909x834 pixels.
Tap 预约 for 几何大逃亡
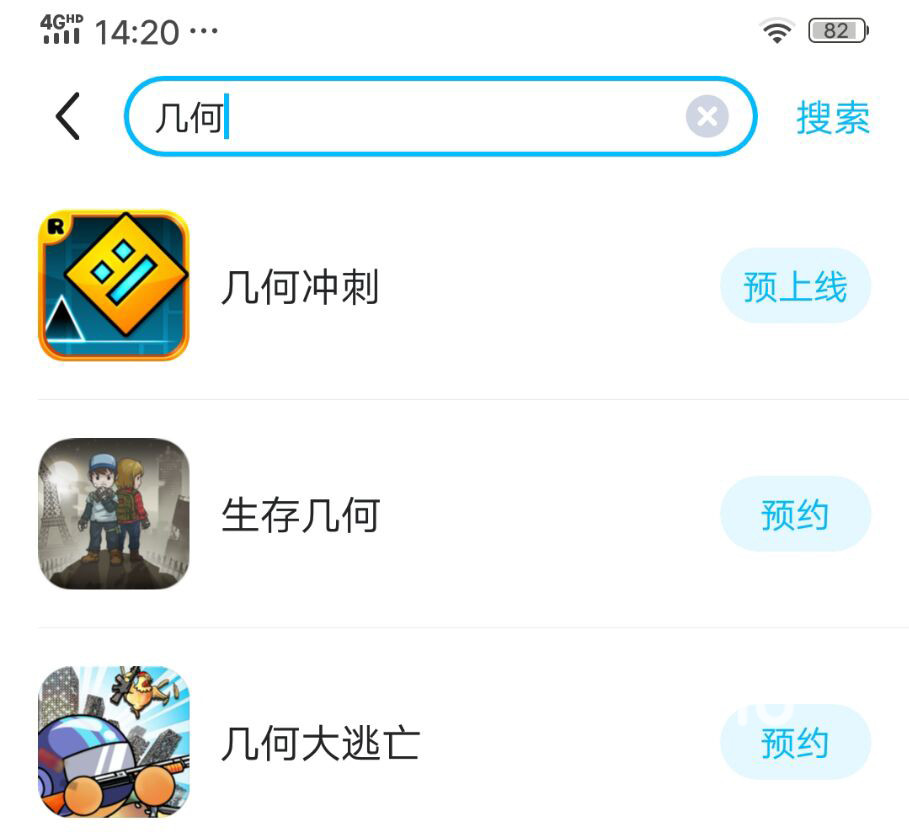[795, 743]
